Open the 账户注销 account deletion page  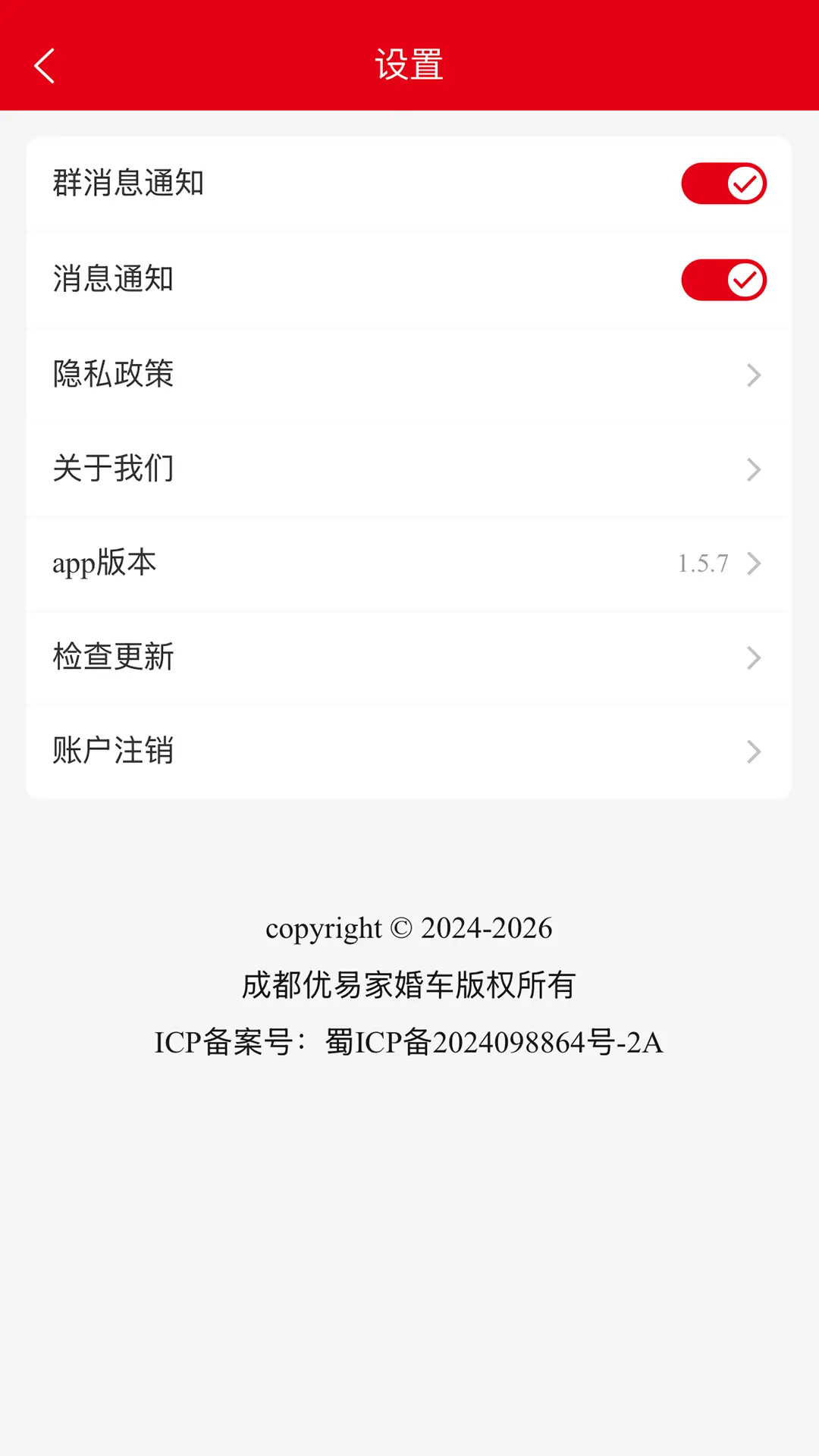409,752
